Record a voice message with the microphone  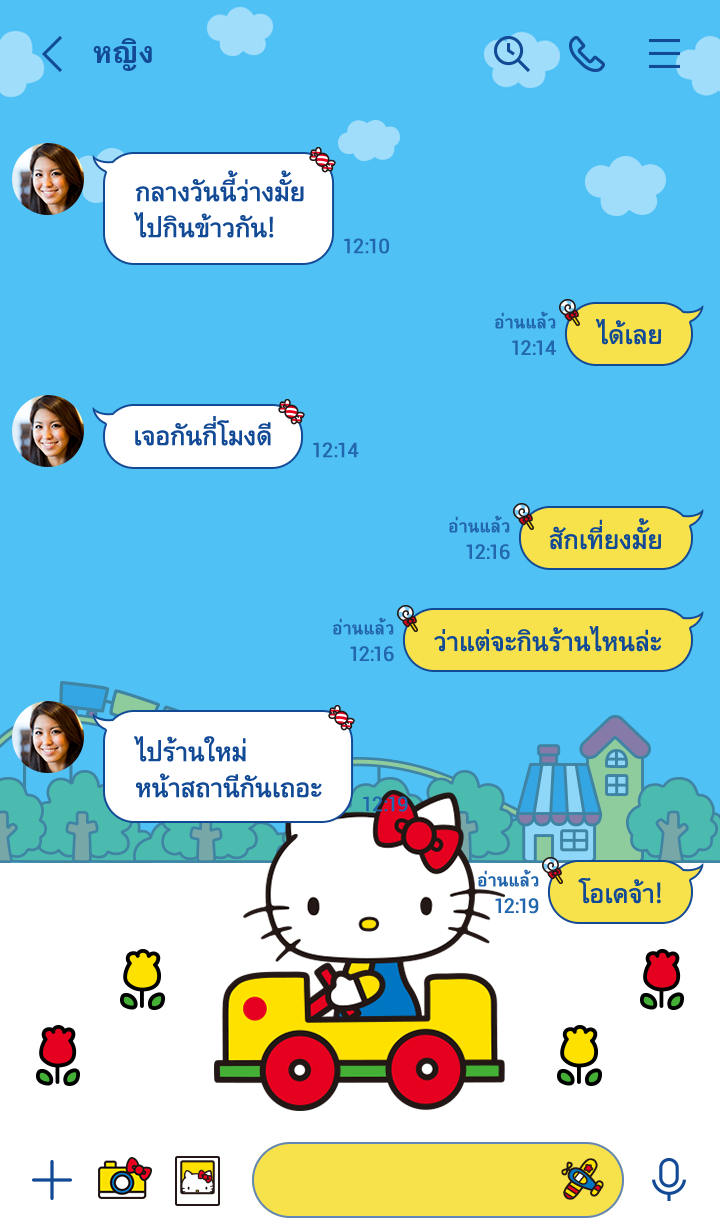point(668,1180)
